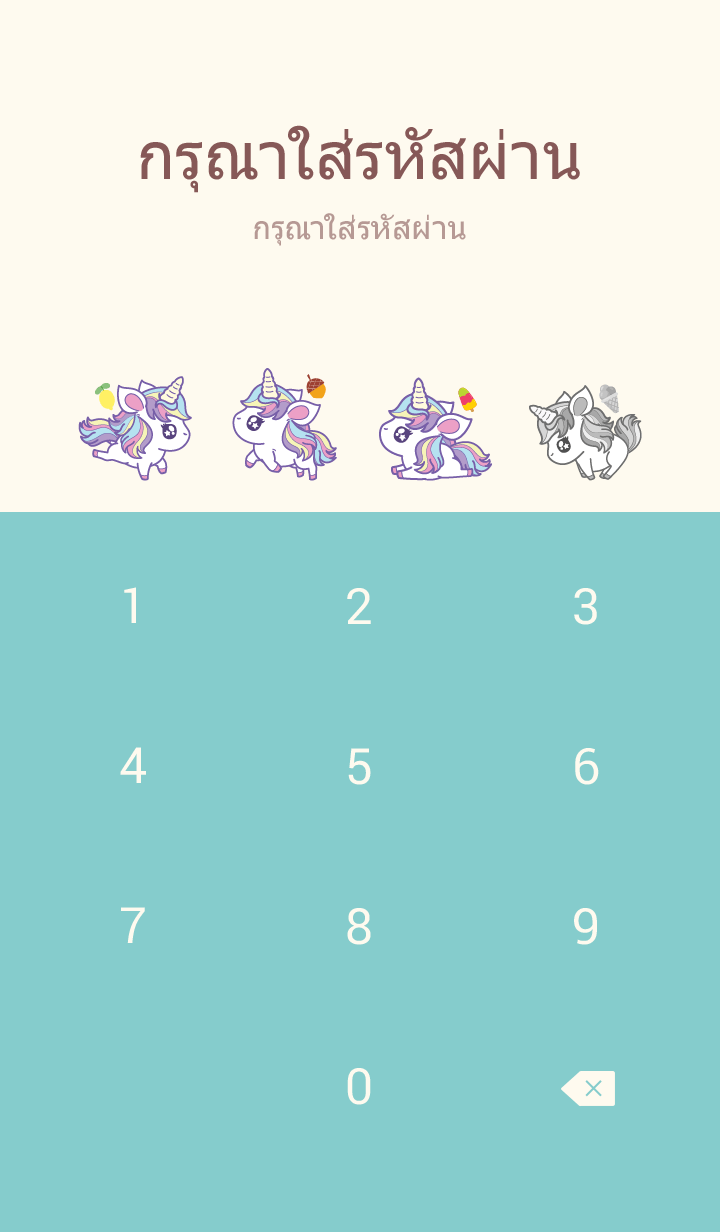
Task: Enter digit 3 on the keypad
Action: (x=586, y=607)
